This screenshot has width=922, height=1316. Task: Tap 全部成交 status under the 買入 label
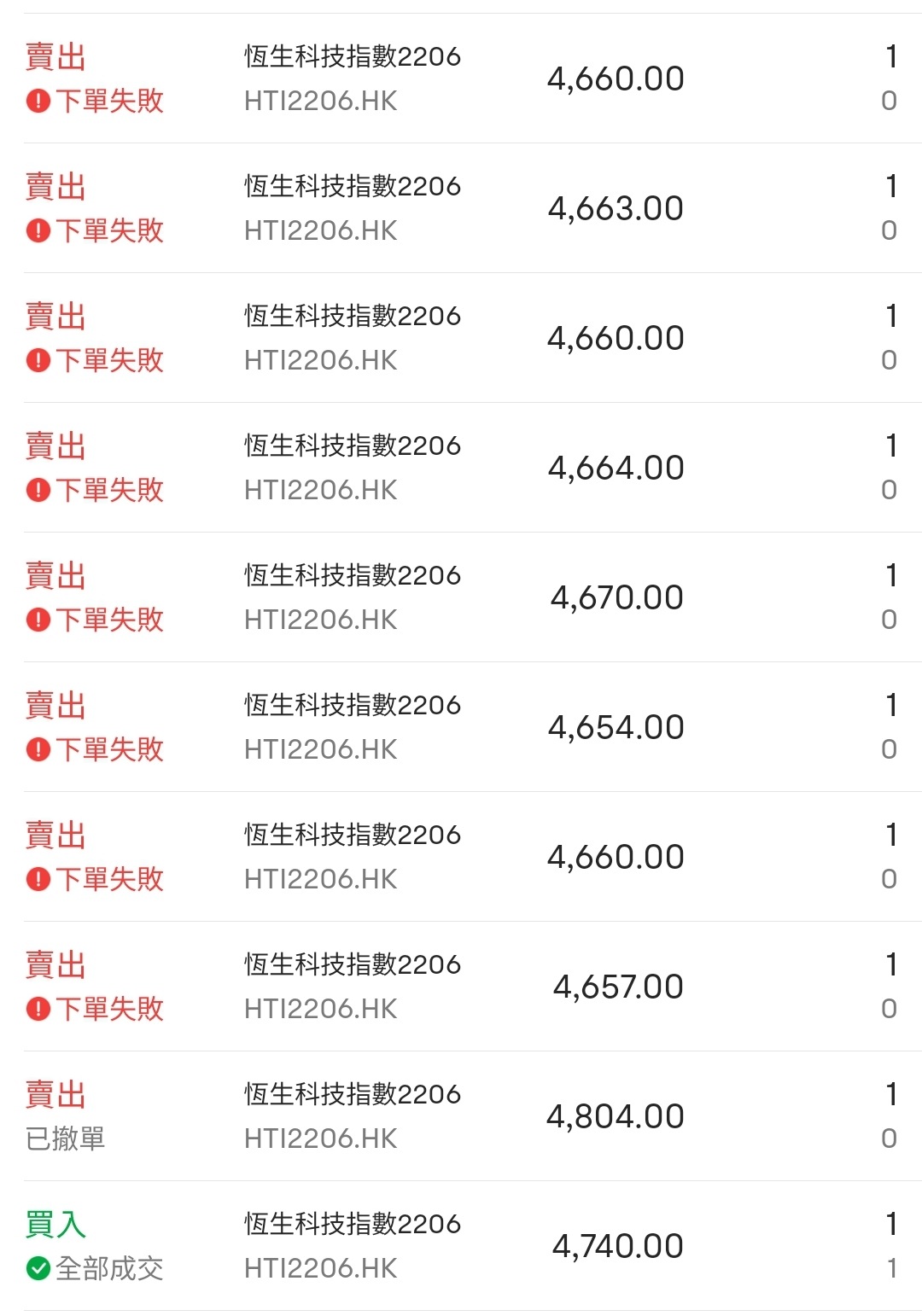coord(107,1269)
